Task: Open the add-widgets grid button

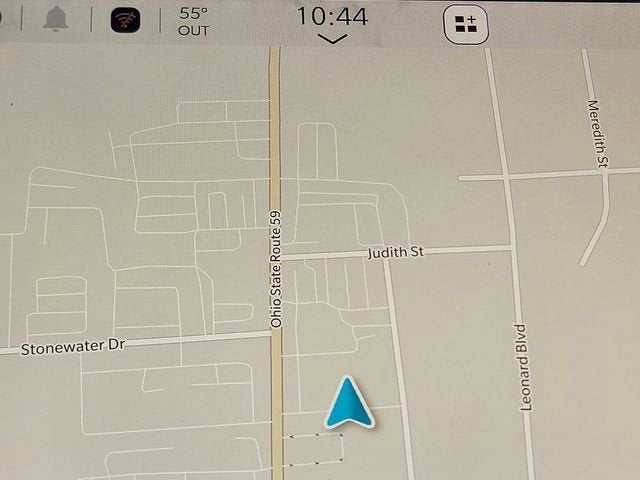Action: click(x=466, y=24)
